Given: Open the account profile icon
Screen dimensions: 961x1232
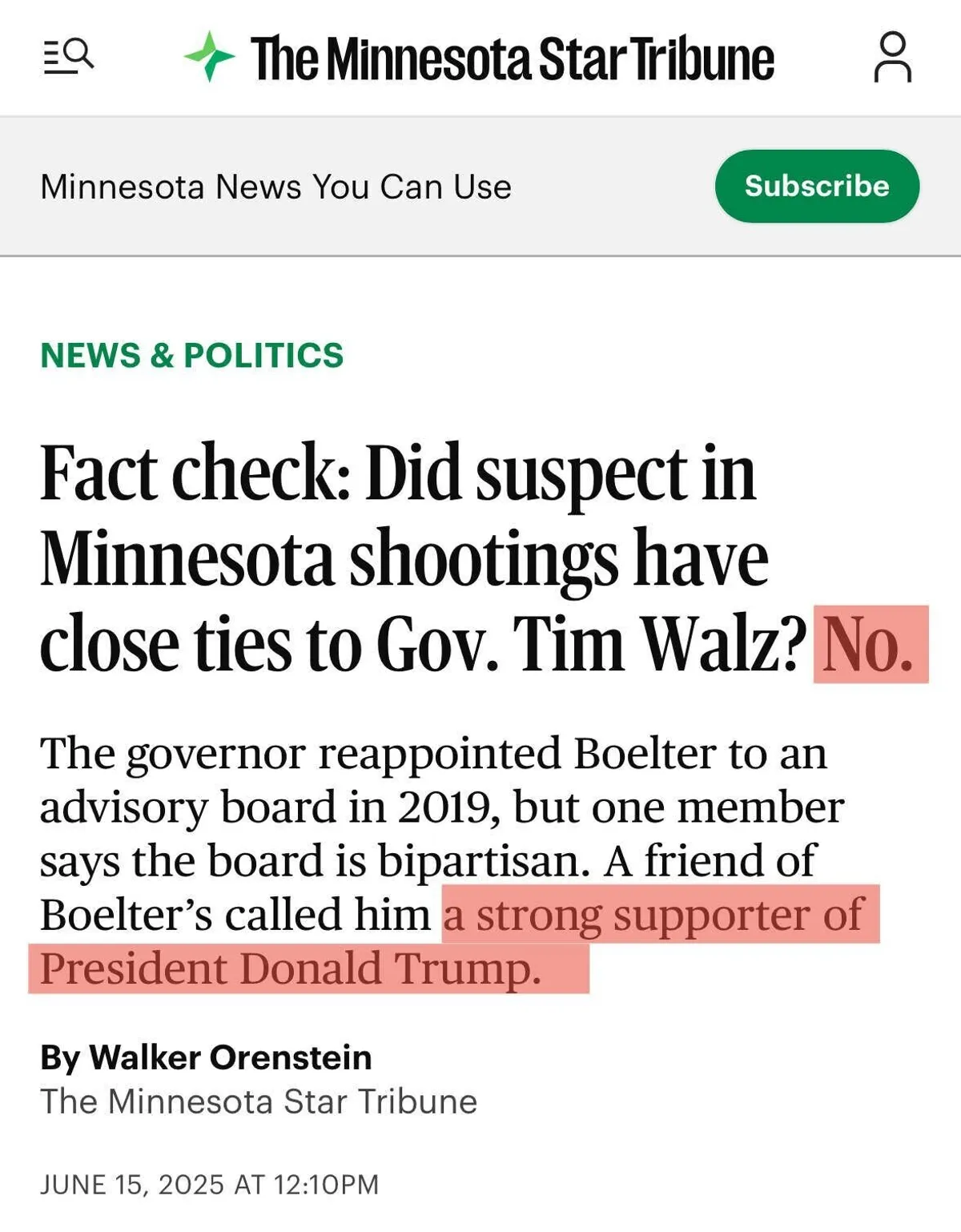Looking at the screenshot, I should [x=892, y=58].
